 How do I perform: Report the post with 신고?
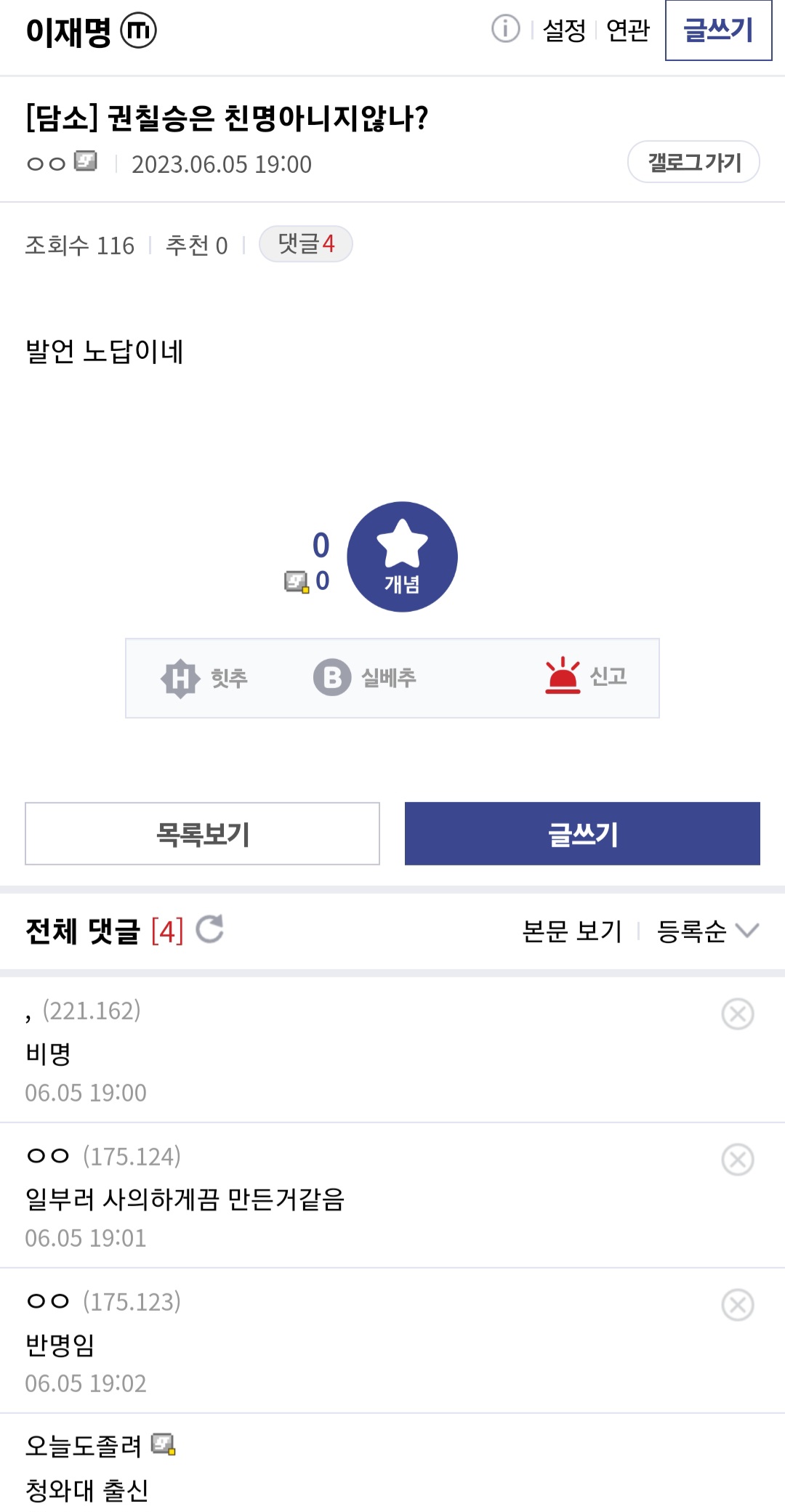tap(586, 676)
